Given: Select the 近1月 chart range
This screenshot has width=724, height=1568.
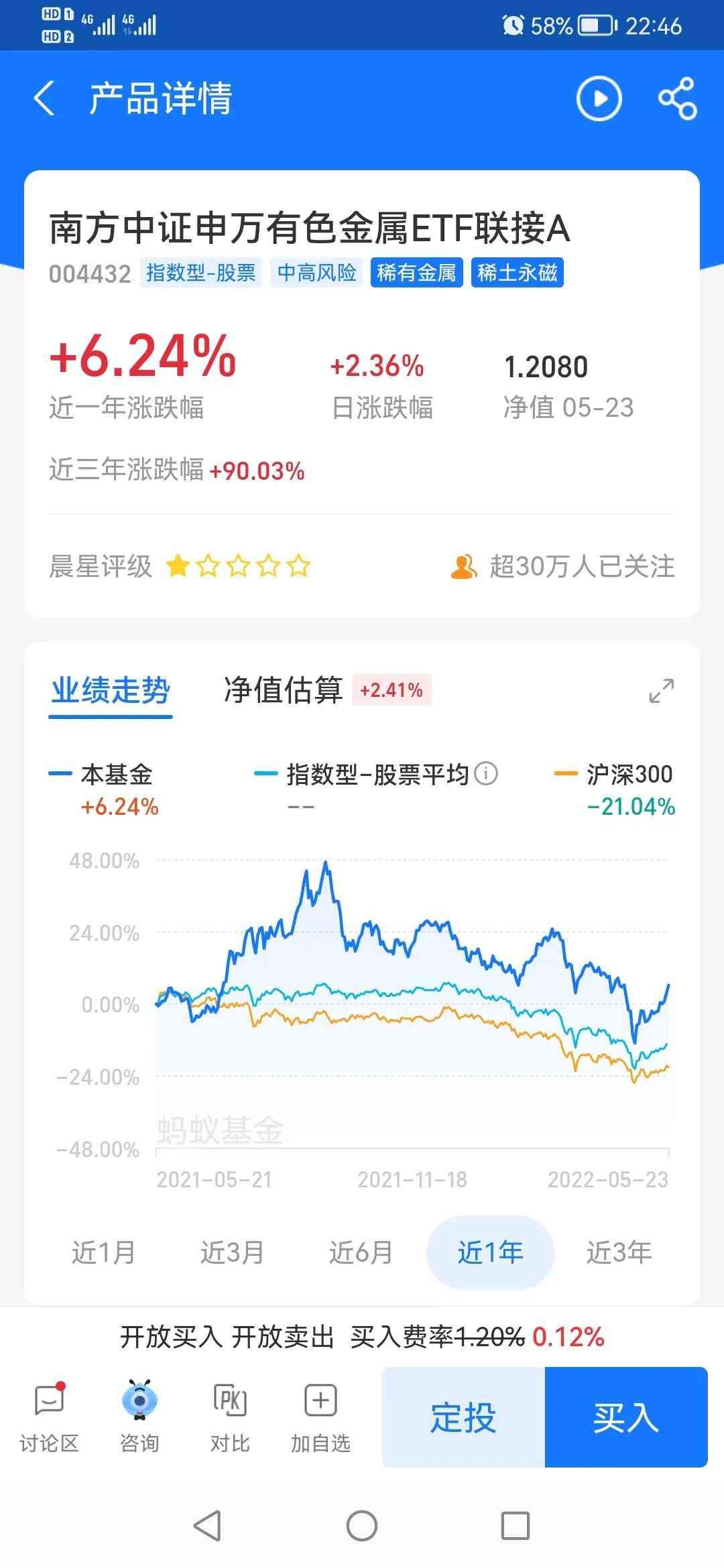Looking at the screenshot, I should [103, 1252].
